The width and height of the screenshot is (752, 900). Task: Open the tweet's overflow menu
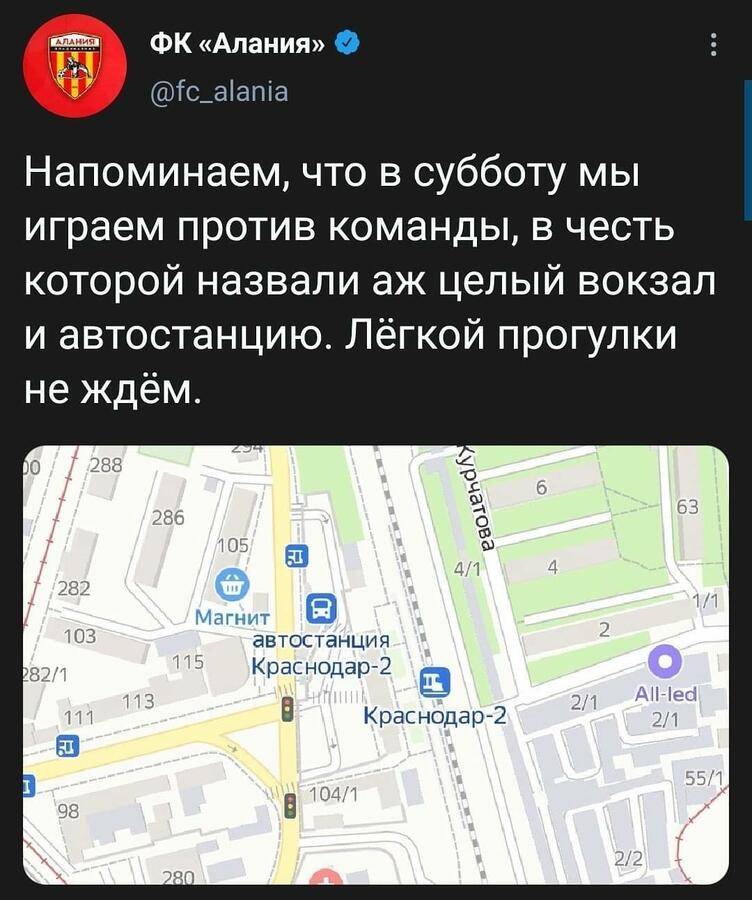[x=712, y=47]
